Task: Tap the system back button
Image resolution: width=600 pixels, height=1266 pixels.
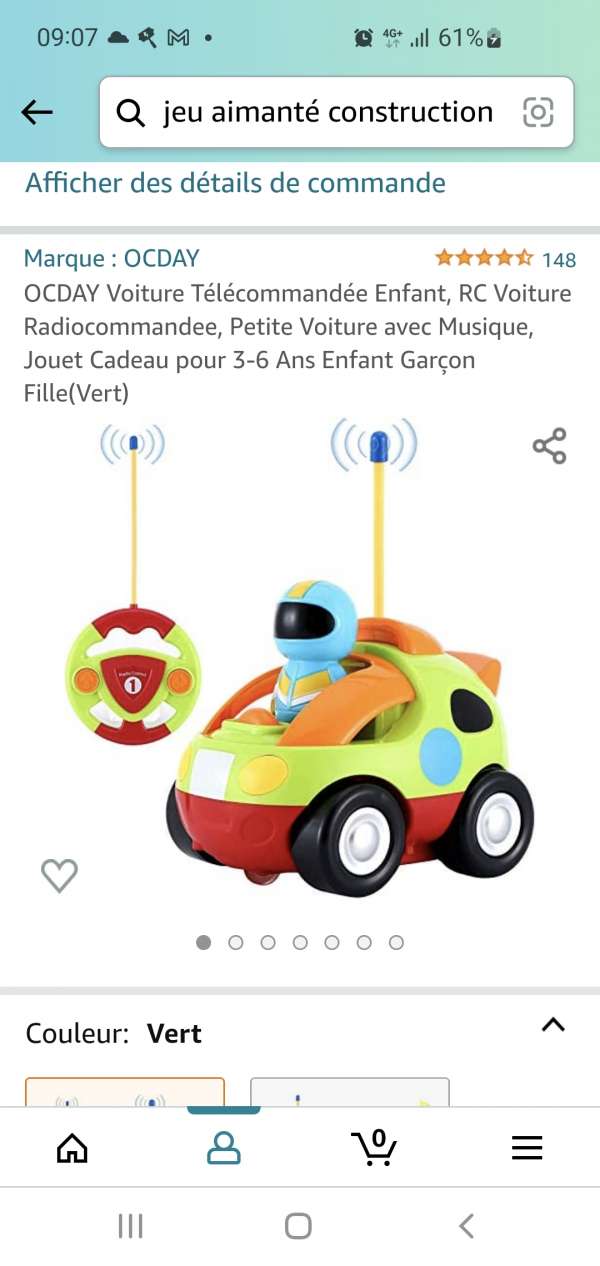Action: (x=466, y=1226)
